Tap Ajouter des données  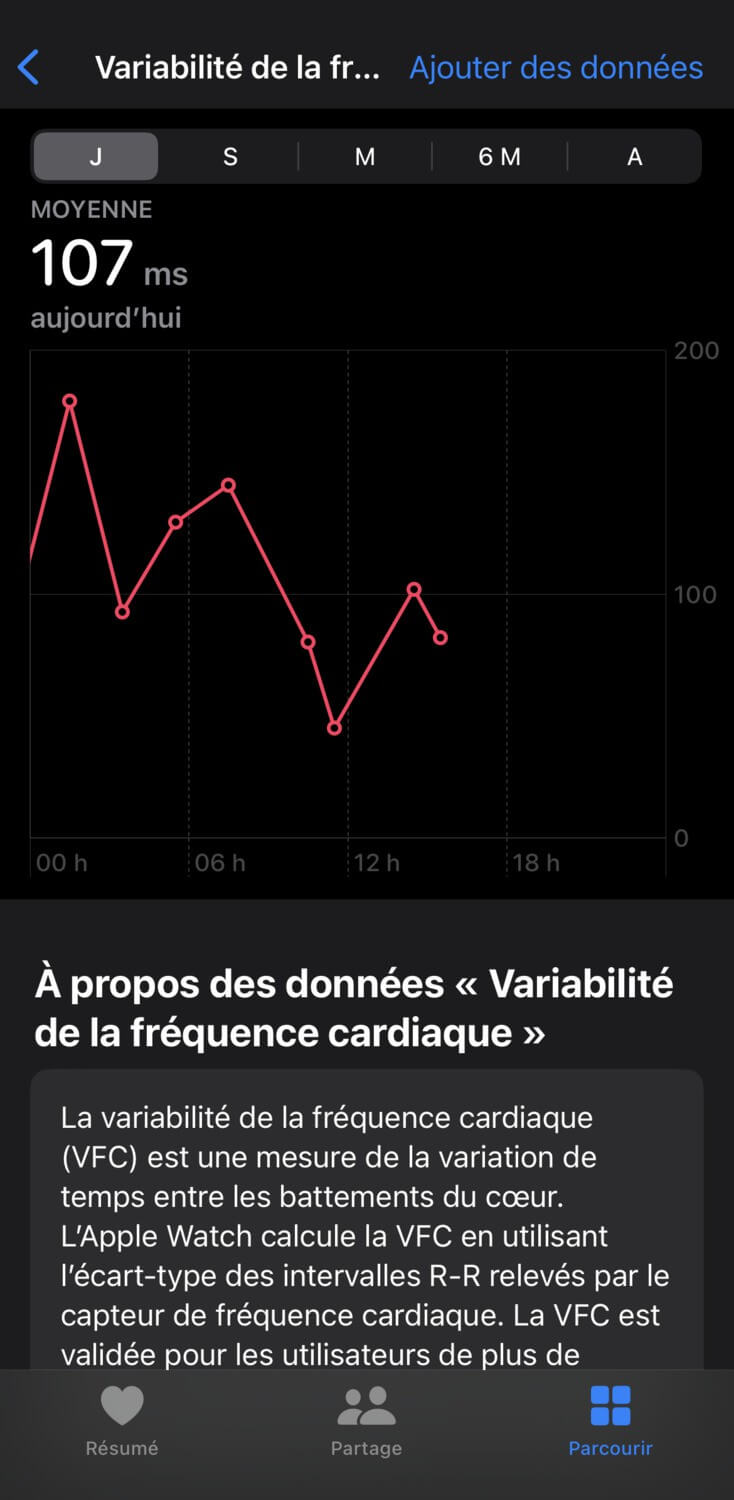pyautogui.click(x=556, y=68)
